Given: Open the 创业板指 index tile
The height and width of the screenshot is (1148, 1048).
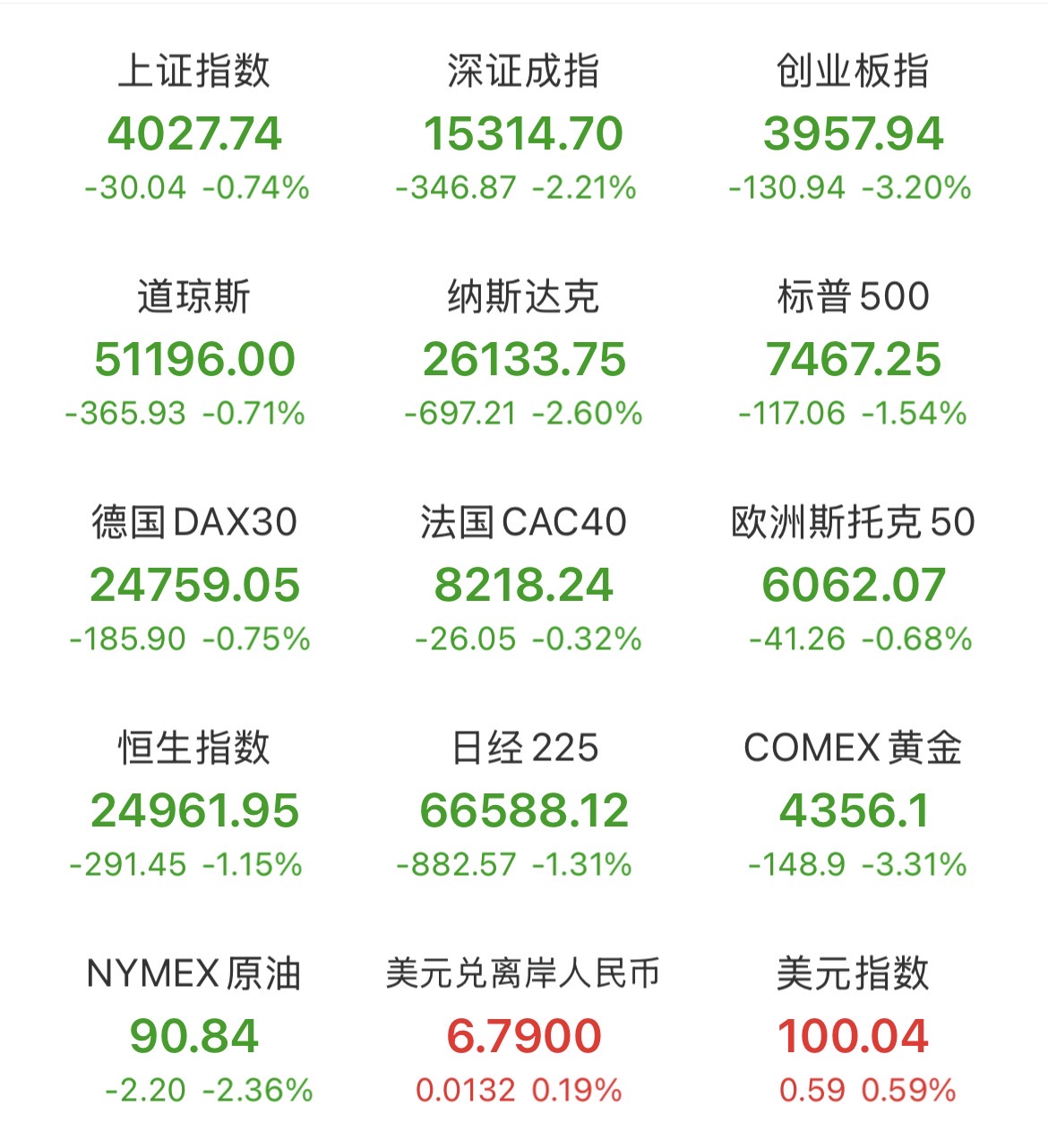Looking at the screenshot, I should pos(852,128).
